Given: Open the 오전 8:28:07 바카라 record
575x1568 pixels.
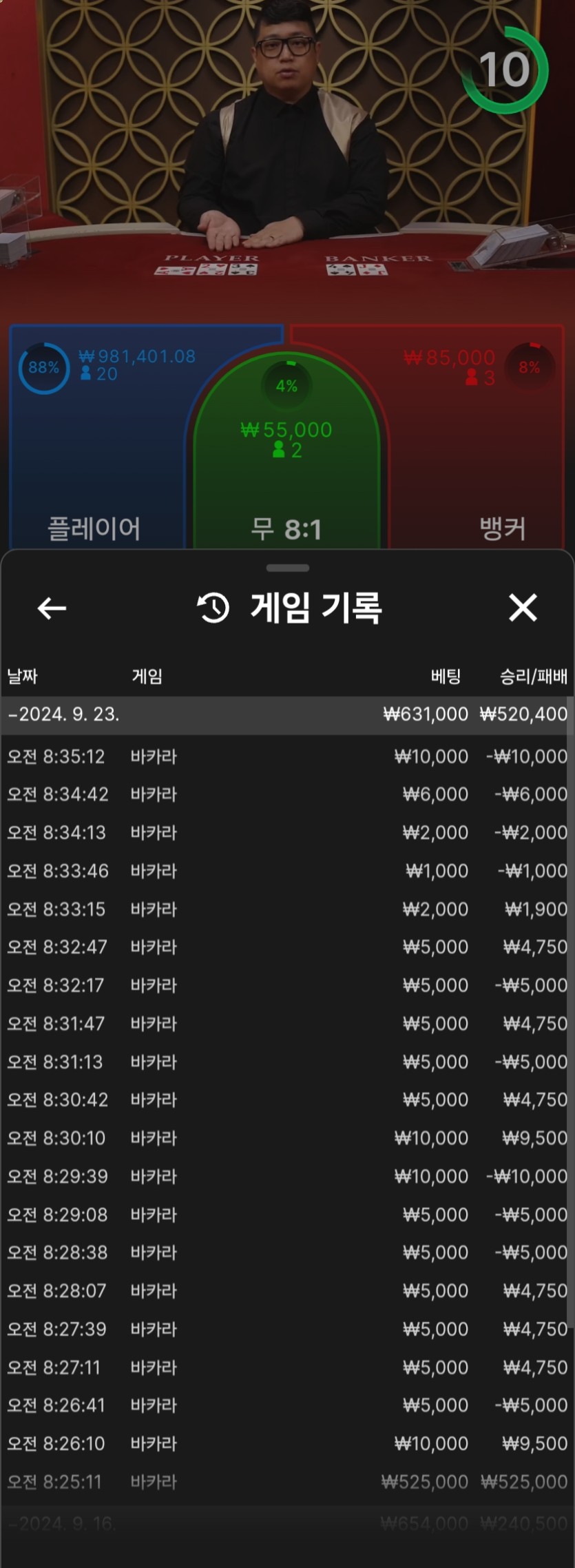Looking at the screenshot, I should 286,1290.
